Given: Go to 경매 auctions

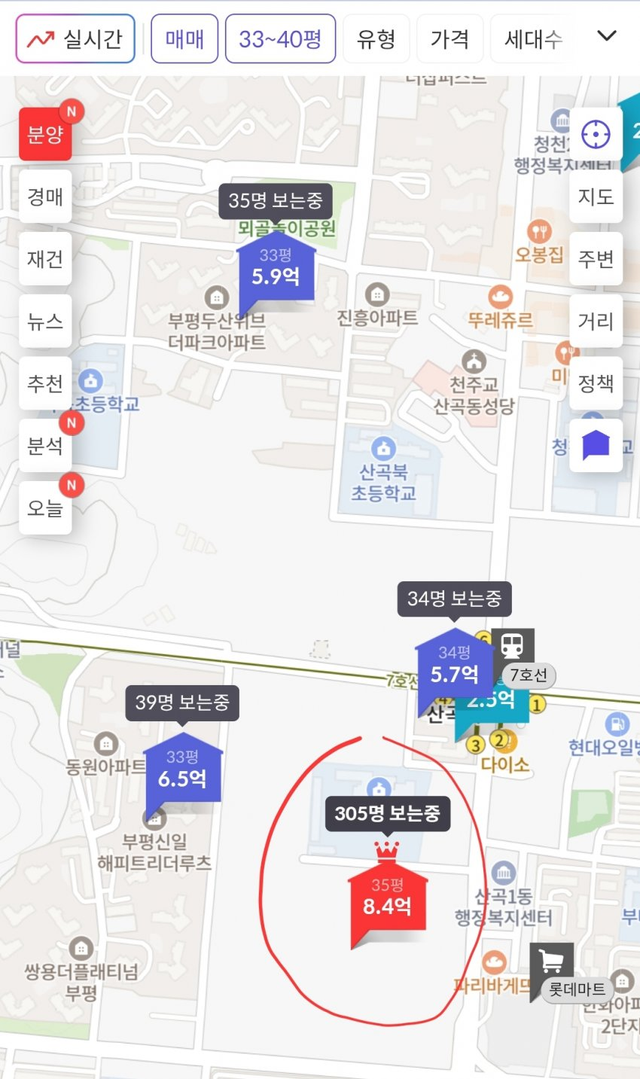Looking at the screenshot, I should (x=46, y=197).
